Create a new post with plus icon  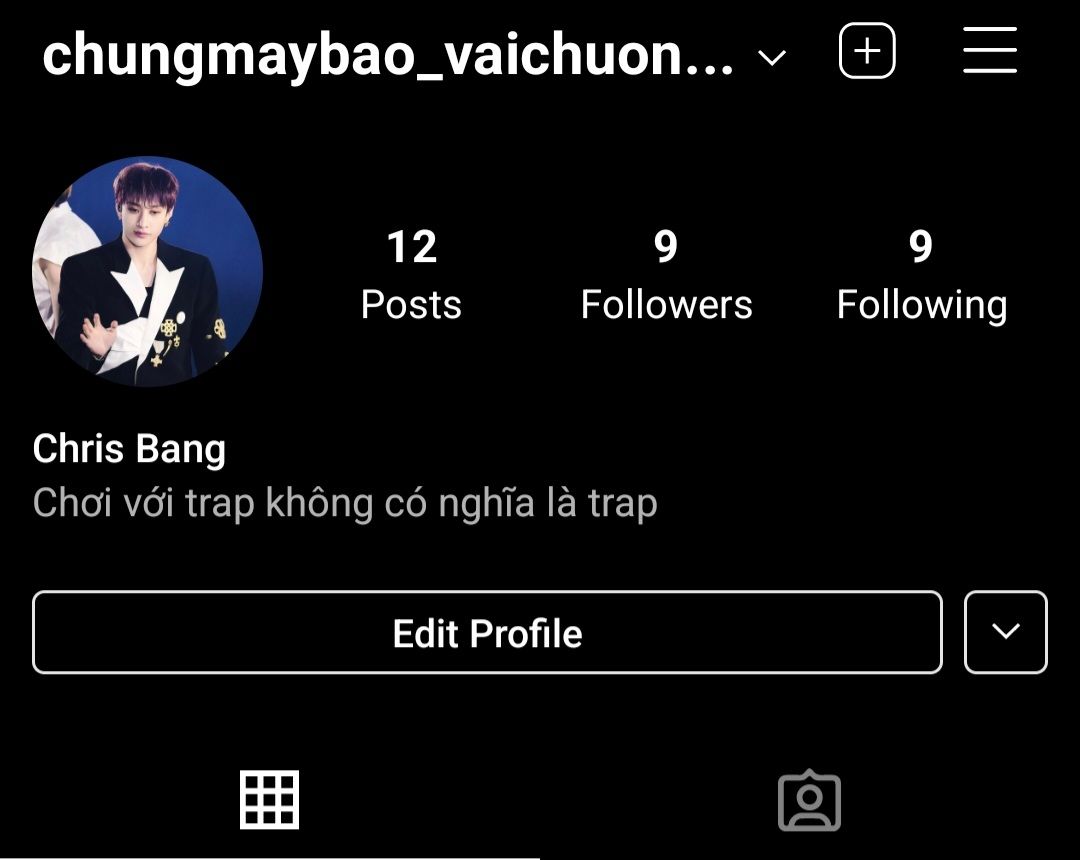(x=867, y=51)
